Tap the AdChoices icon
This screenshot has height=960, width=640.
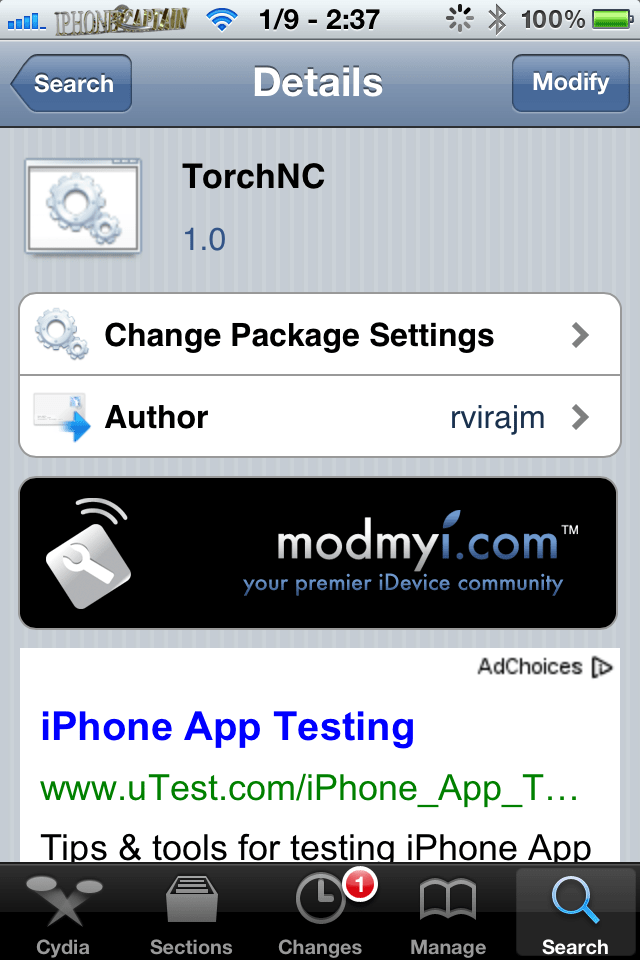[601, 667]
